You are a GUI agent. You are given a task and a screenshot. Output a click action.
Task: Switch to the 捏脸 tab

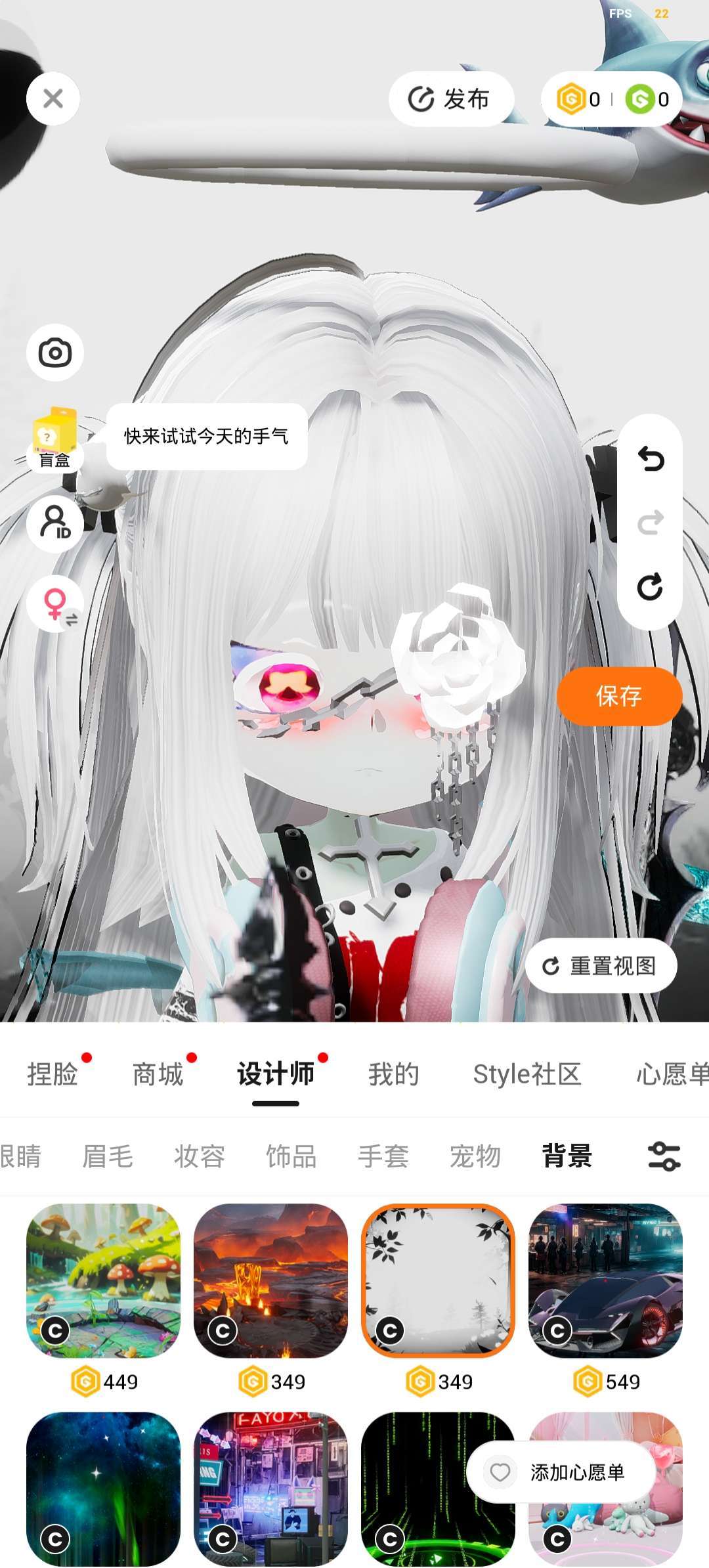click(x=53, y=1075)
